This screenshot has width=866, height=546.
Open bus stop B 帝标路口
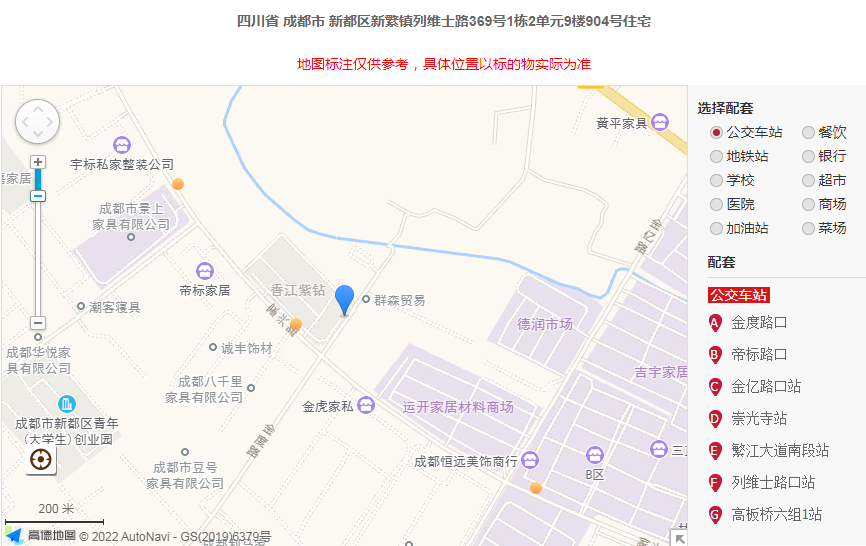(759, 354)
